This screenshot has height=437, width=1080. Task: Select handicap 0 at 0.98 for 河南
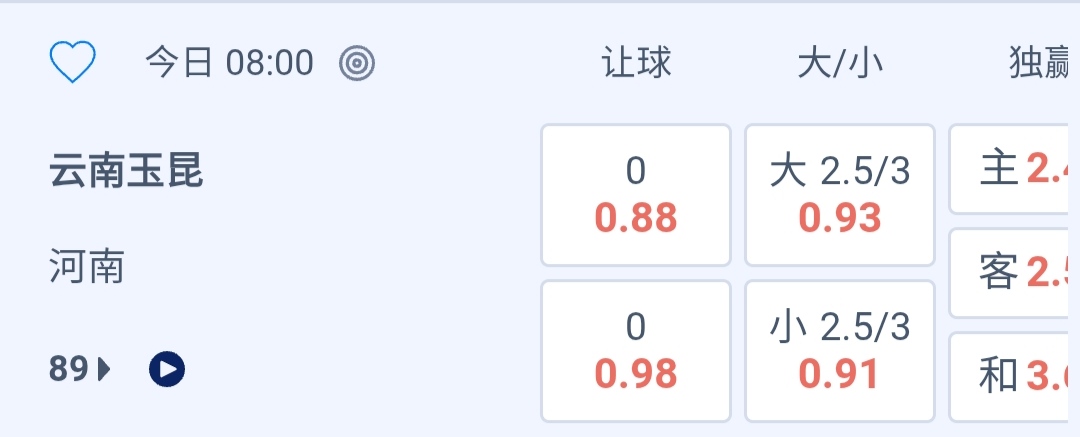pyautogui.click(x=636, y=351)
